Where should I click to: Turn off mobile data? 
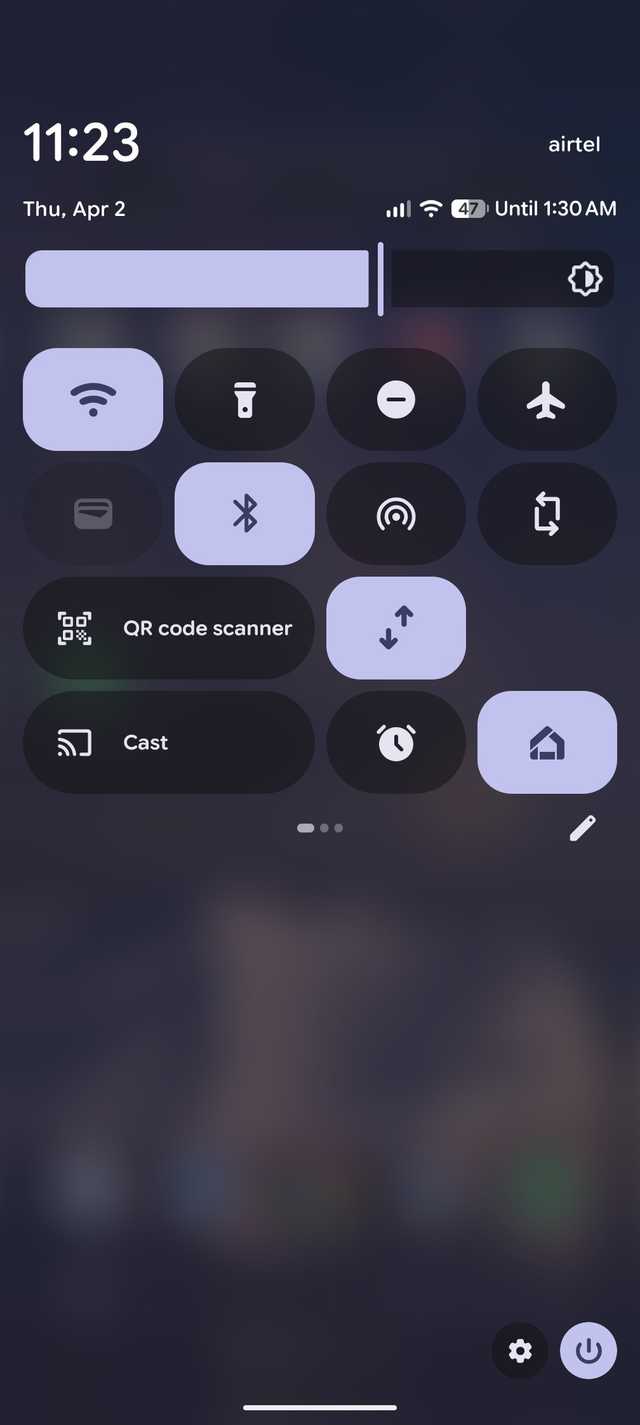pyautogui.click(x=396, y=628)
